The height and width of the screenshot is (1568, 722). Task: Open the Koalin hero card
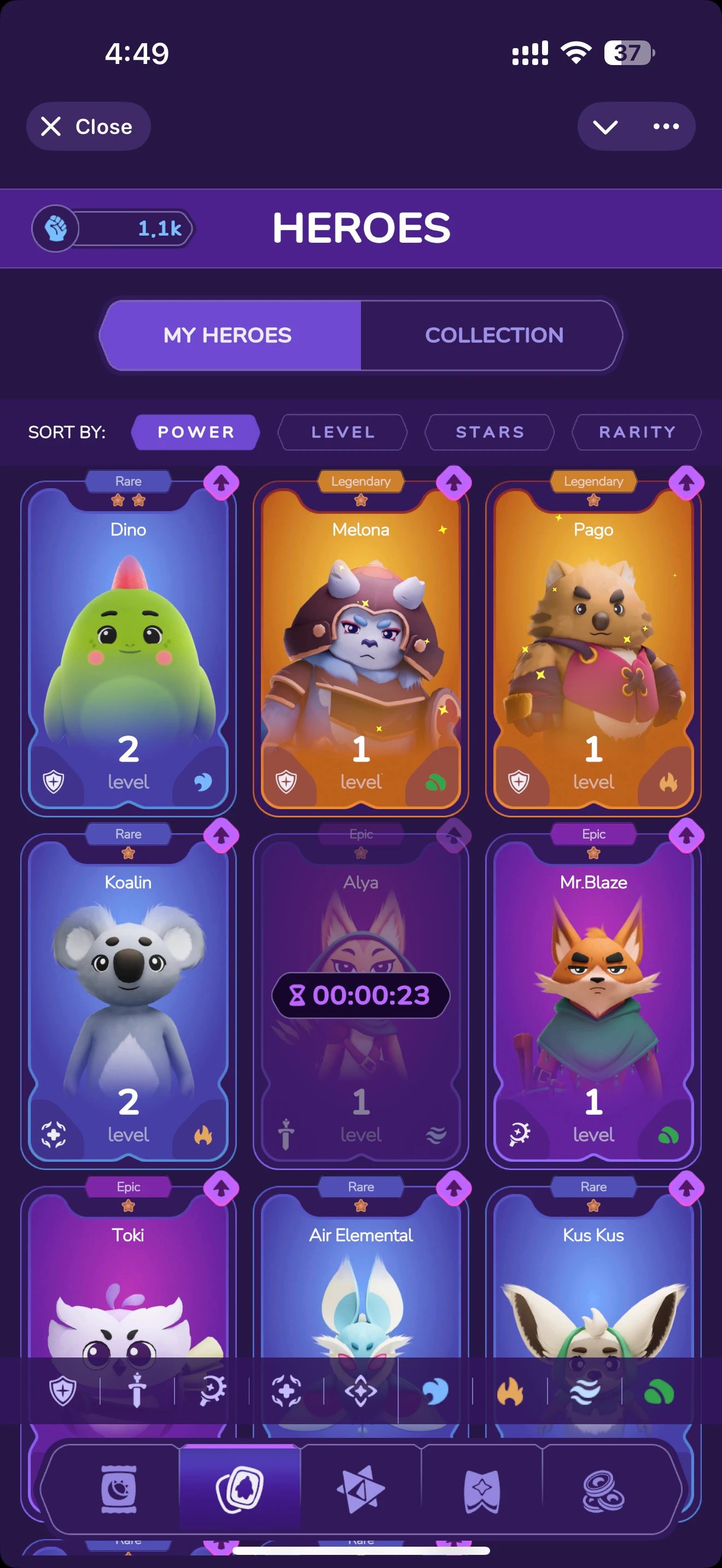(129, 998)
